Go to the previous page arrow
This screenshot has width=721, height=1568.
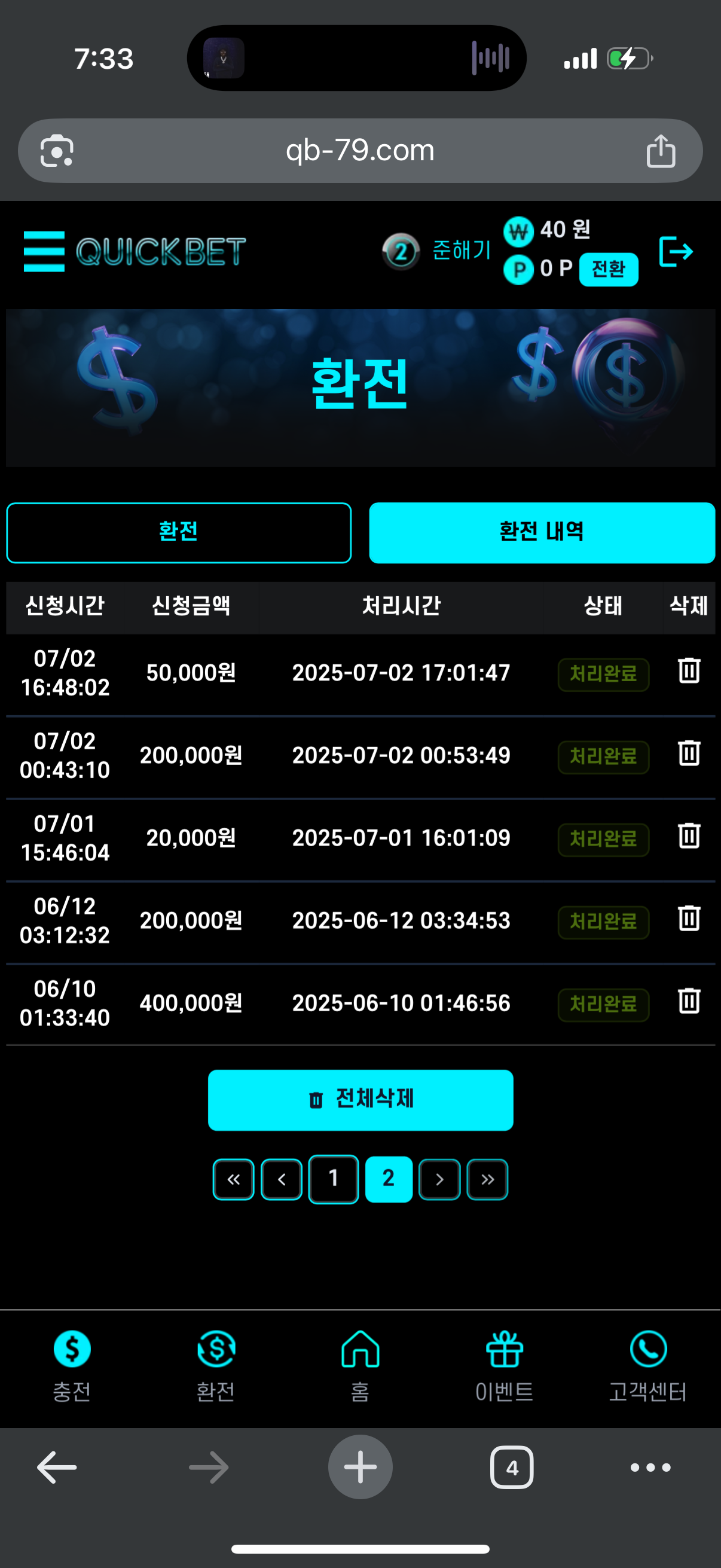click(281, 1179)
